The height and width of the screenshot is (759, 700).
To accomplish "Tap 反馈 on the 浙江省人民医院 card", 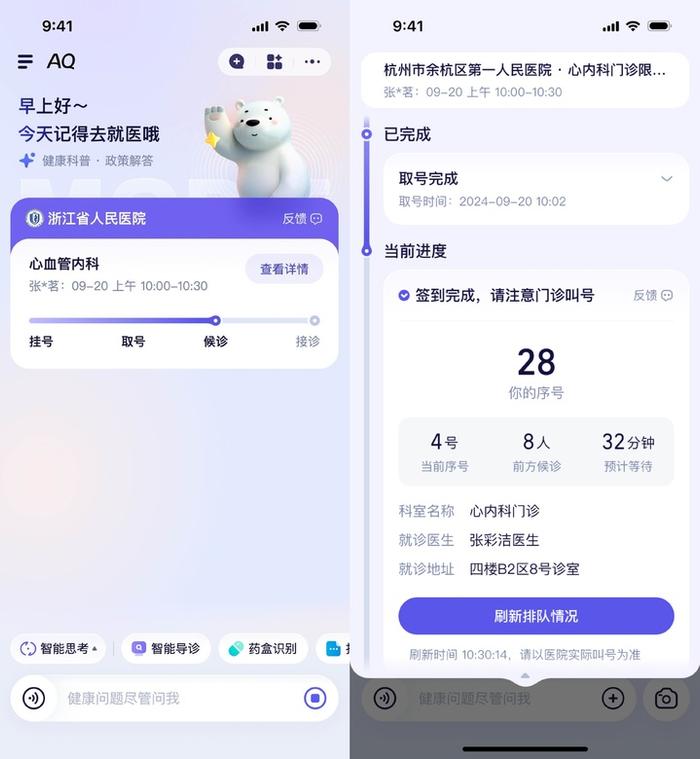I will click(x=301, y=218).
